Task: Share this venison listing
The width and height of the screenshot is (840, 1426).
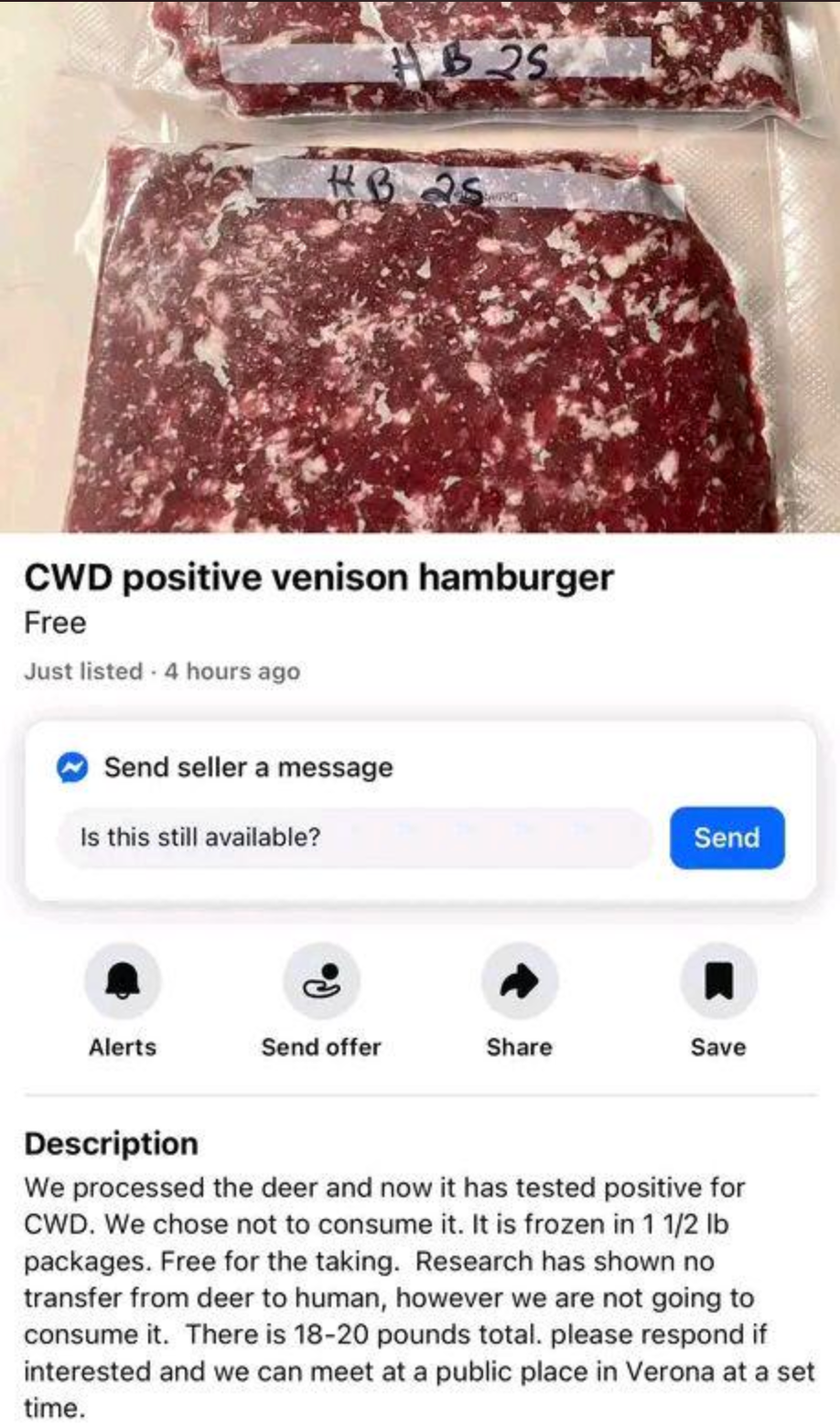Action: [520, 982]
